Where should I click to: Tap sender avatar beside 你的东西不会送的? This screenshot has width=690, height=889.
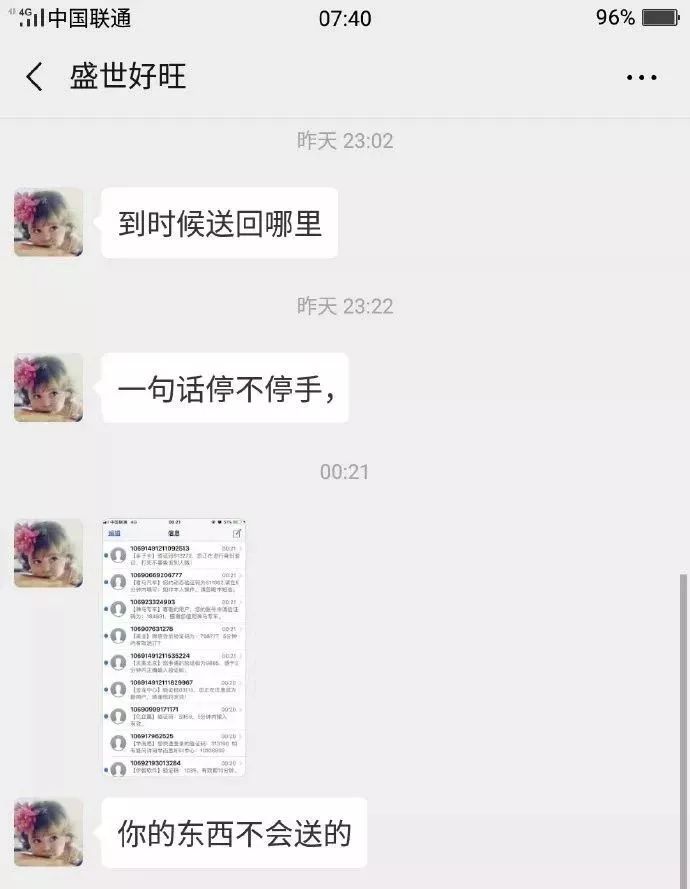pos(49,832)
